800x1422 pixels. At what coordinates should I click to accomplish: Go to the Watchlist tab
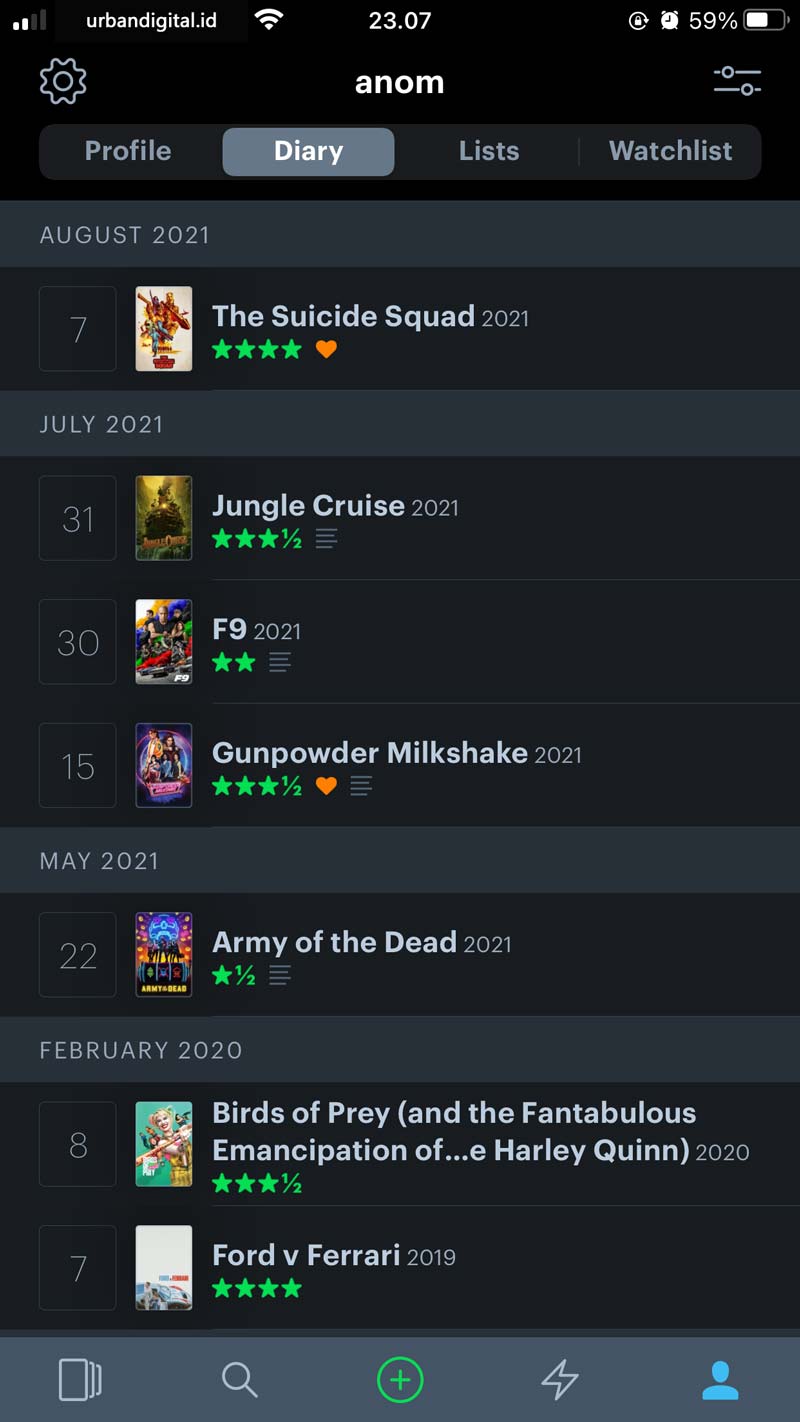(671, 151)
